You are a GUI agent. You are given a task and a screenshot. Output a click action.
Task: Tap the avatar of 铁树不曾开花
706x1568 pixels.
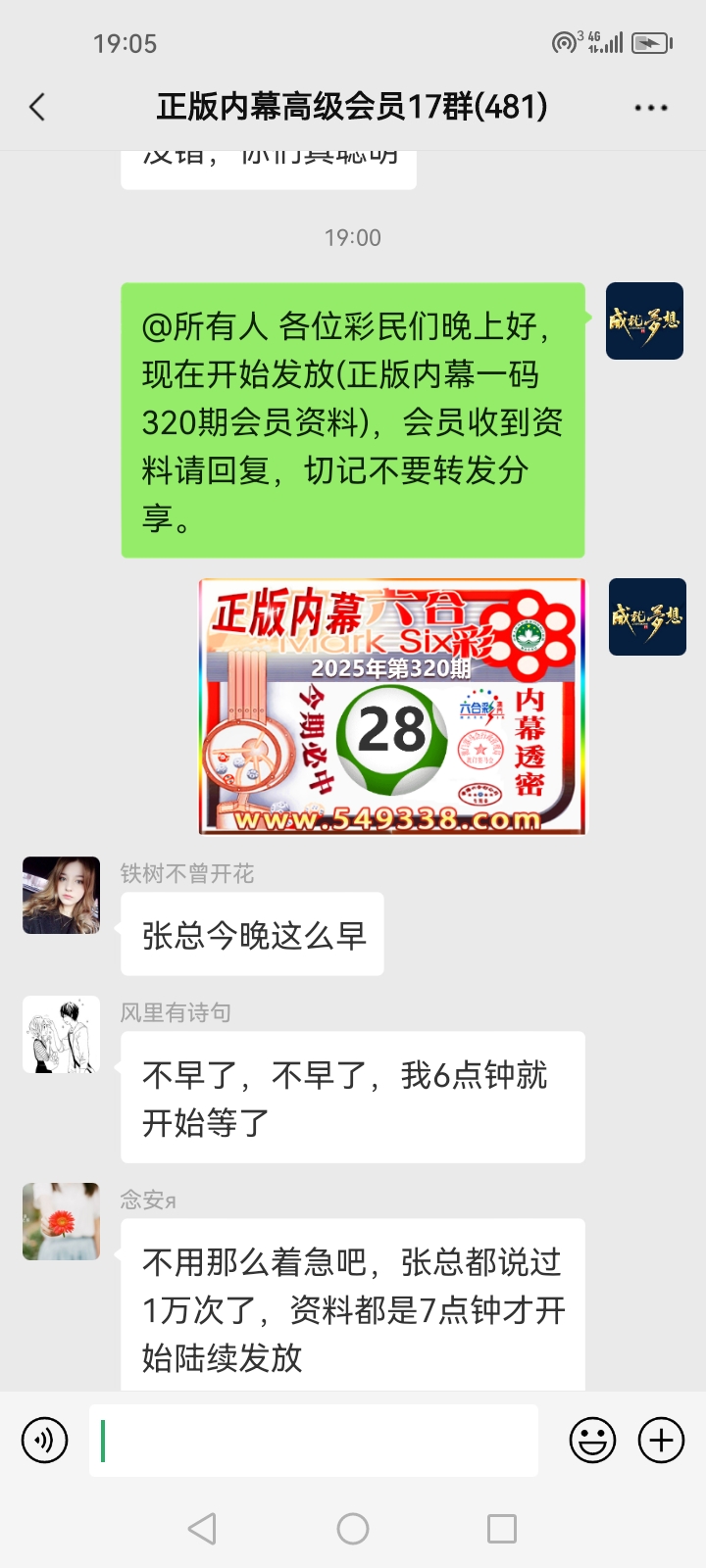[x=62, y=896]
